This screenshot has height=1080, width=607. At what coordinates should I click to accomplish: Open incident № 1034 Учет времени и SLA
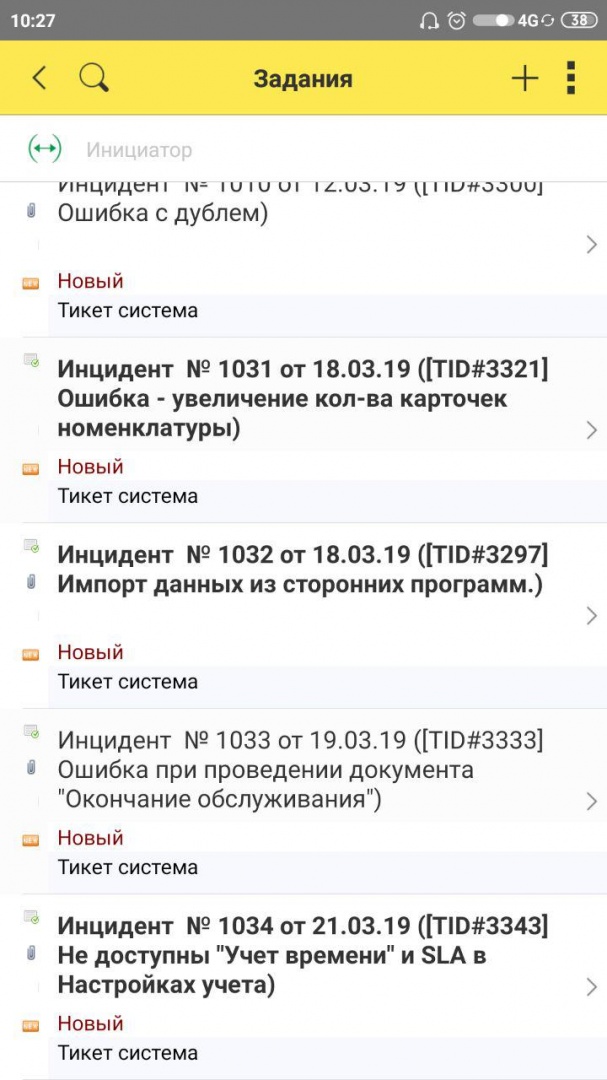(300, 955)
